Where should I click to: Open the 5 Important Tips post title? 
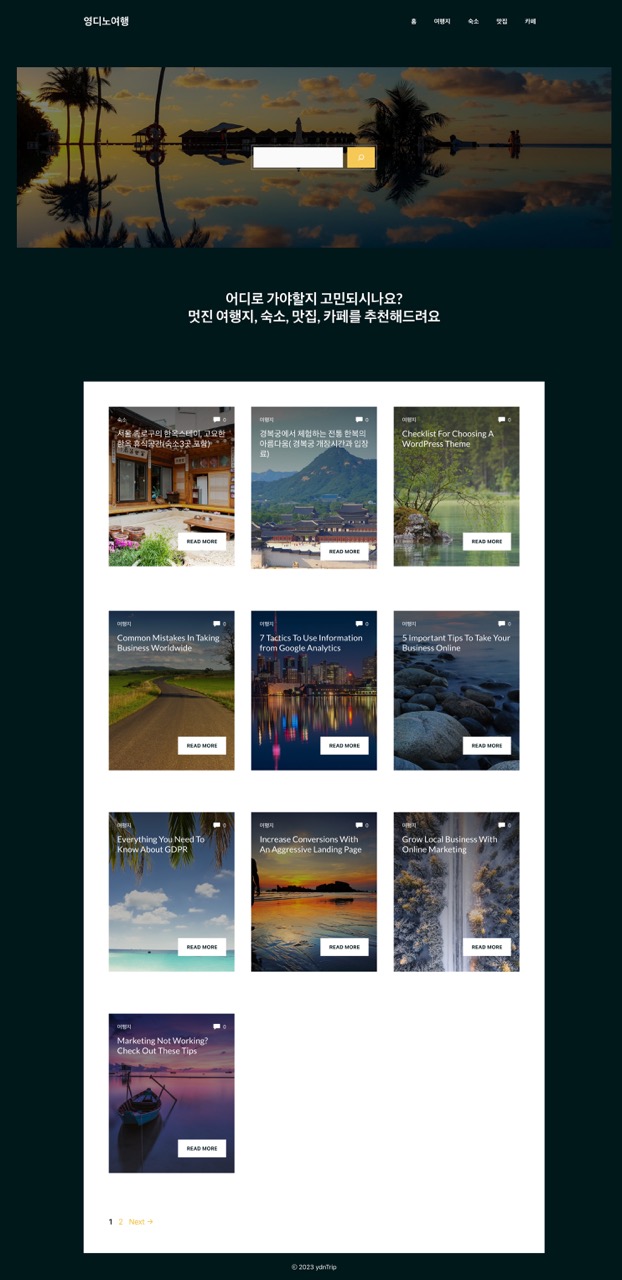pyautogui.click(x=455, y=642)
